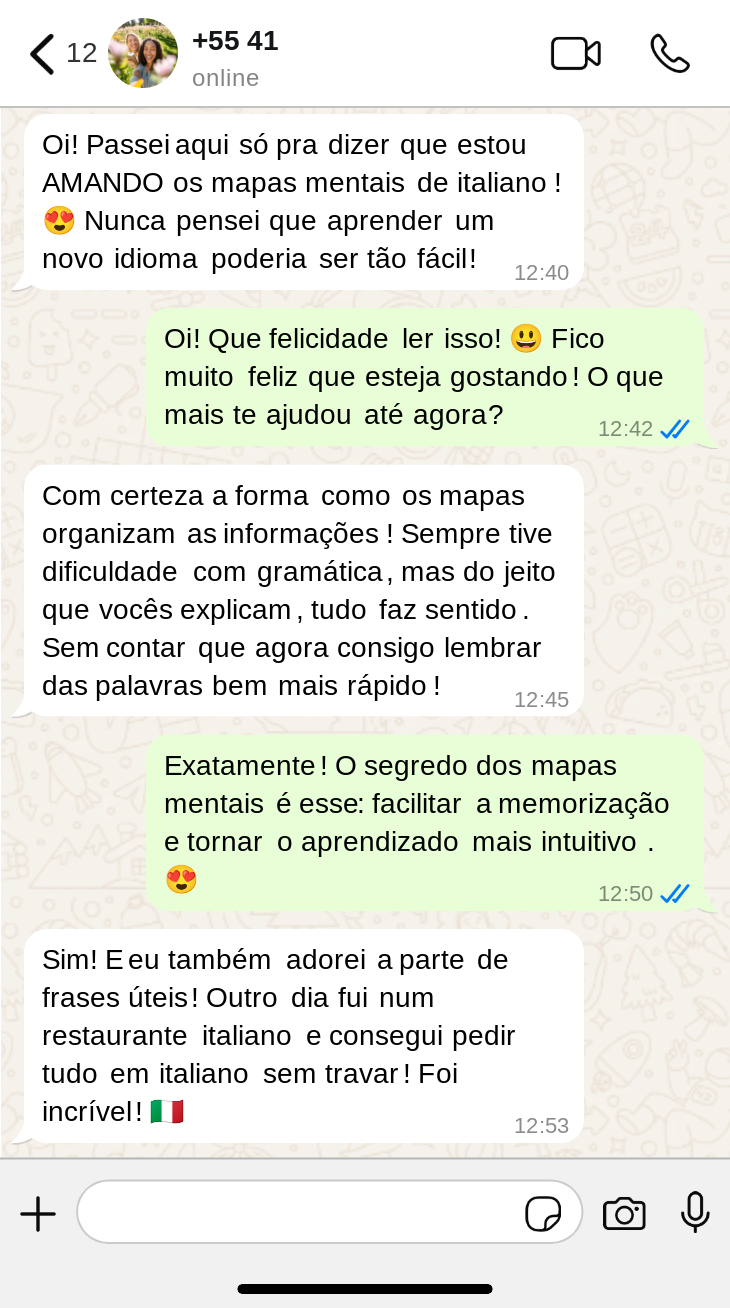Open the sticker picker
Screen dimensions: 730x1308
[543, 1214]
